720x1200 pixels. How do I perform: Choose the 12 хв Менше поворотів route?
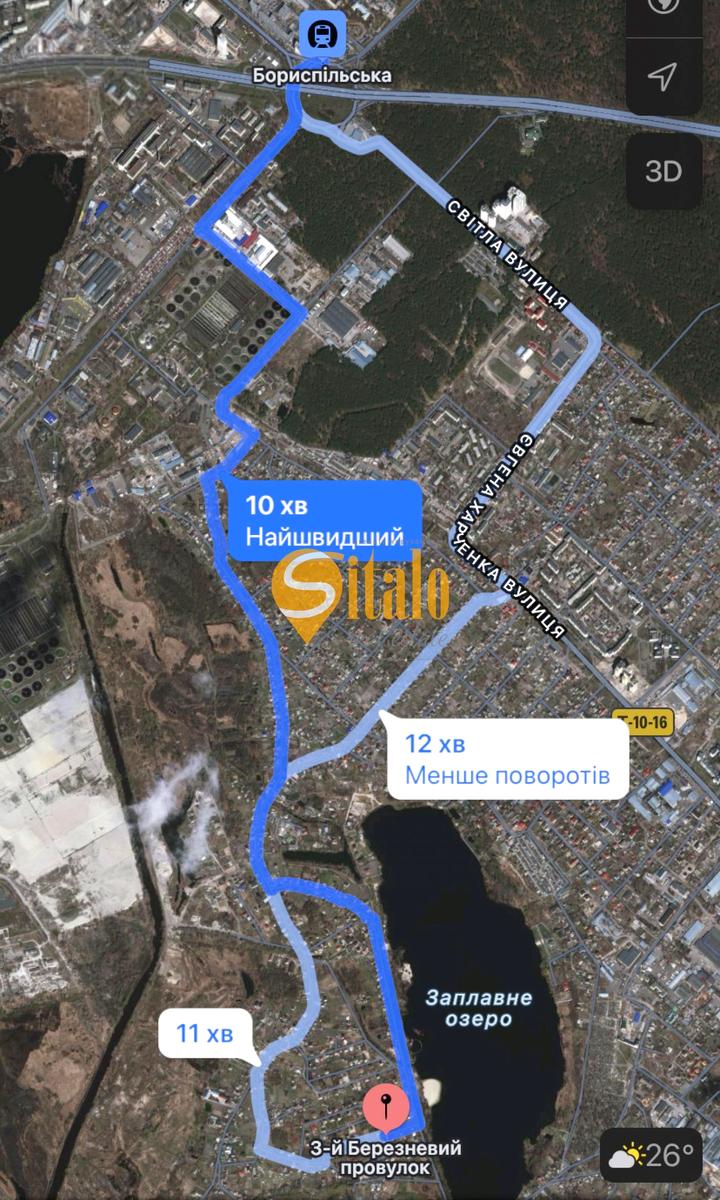507,759
